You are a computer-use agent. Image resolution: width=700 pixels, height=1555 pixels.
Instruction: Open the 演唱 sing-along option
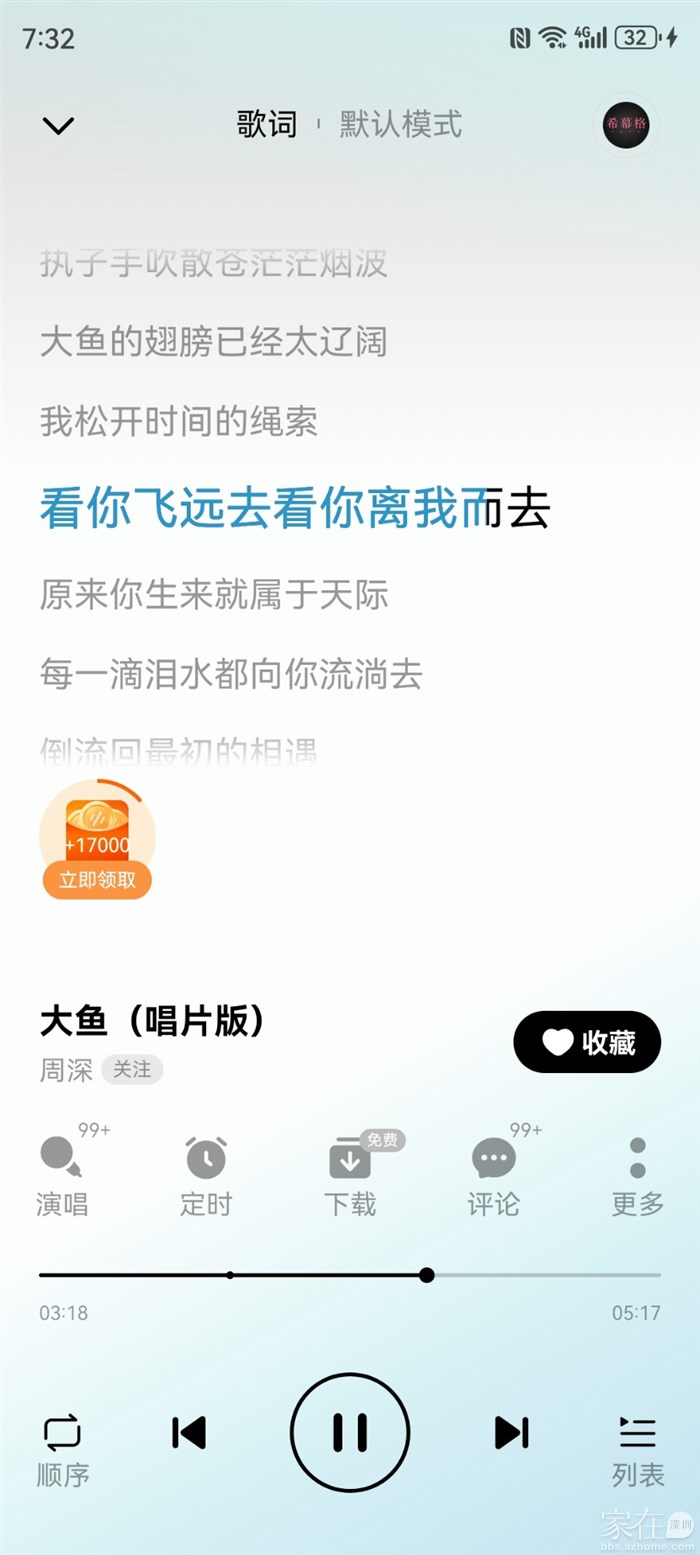(x=62, y=1176)
